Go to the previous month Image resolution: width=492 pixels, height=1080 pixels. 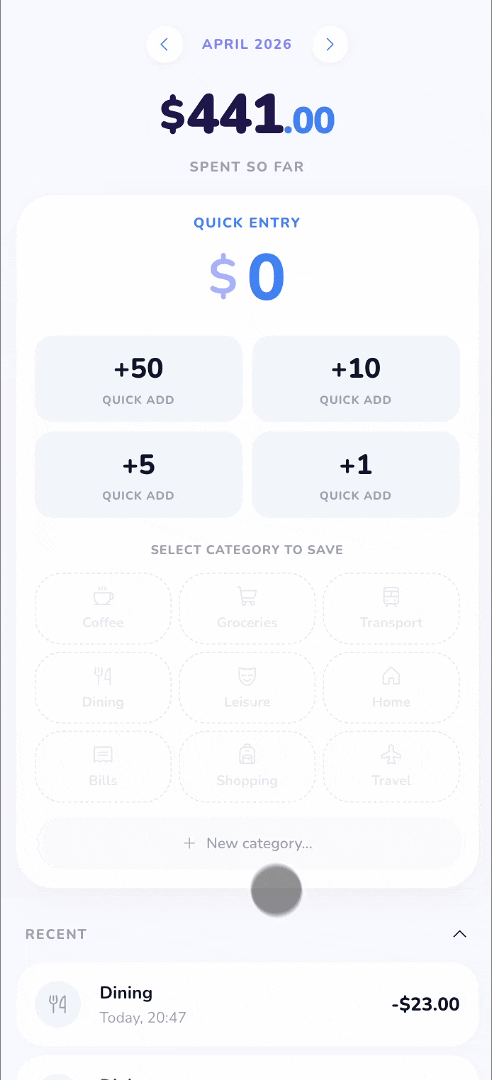click(164, 45)
